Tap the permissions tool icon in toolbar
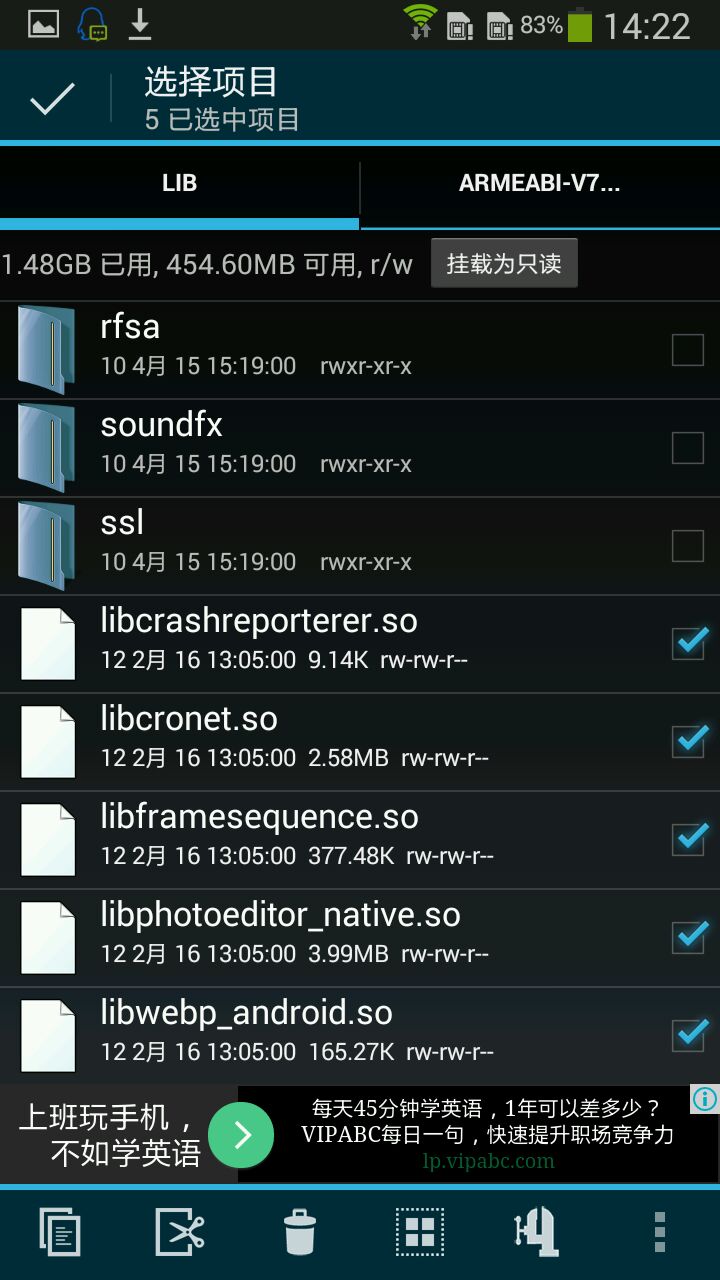Image resolution: width=720 pixels, height=1280 pixels. [x=537, y=1231]
